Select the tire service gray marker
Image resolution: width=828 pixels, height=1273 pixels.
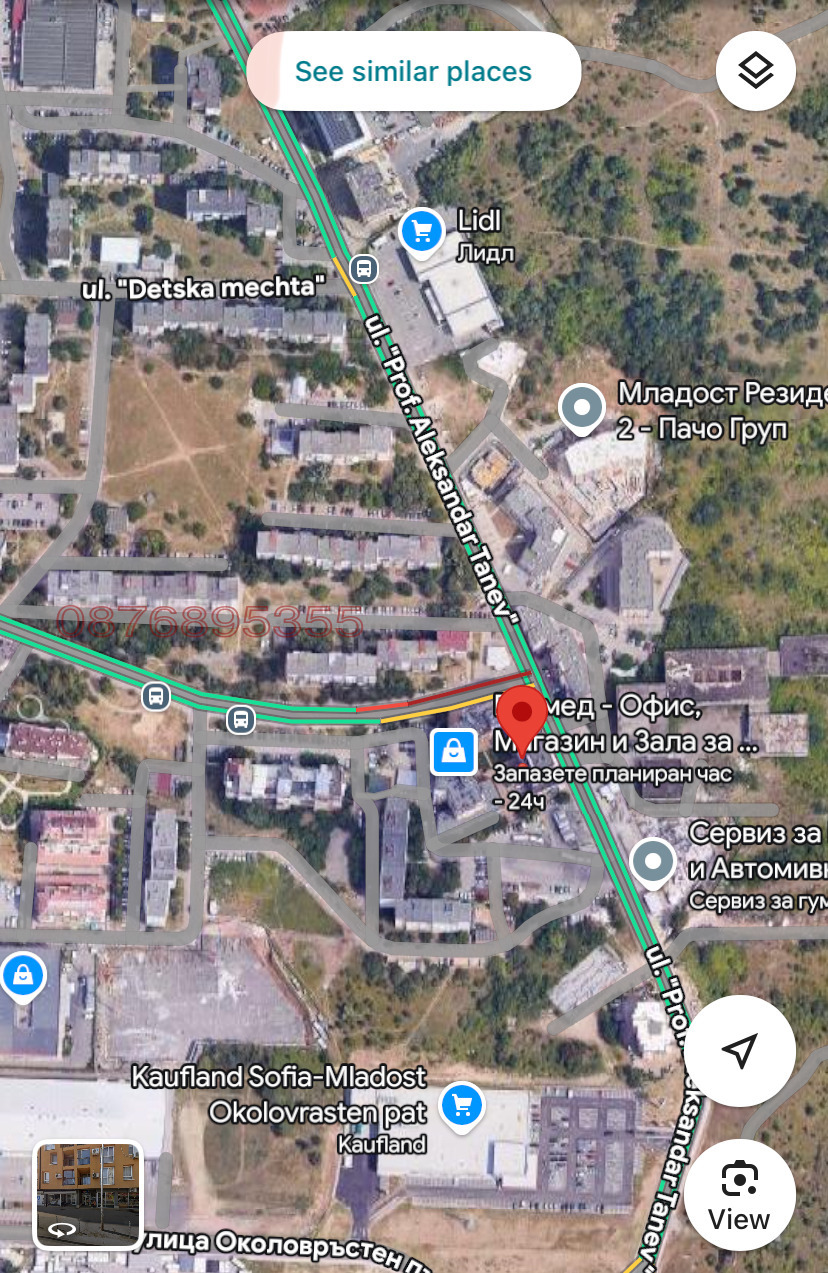coord(653,862)
